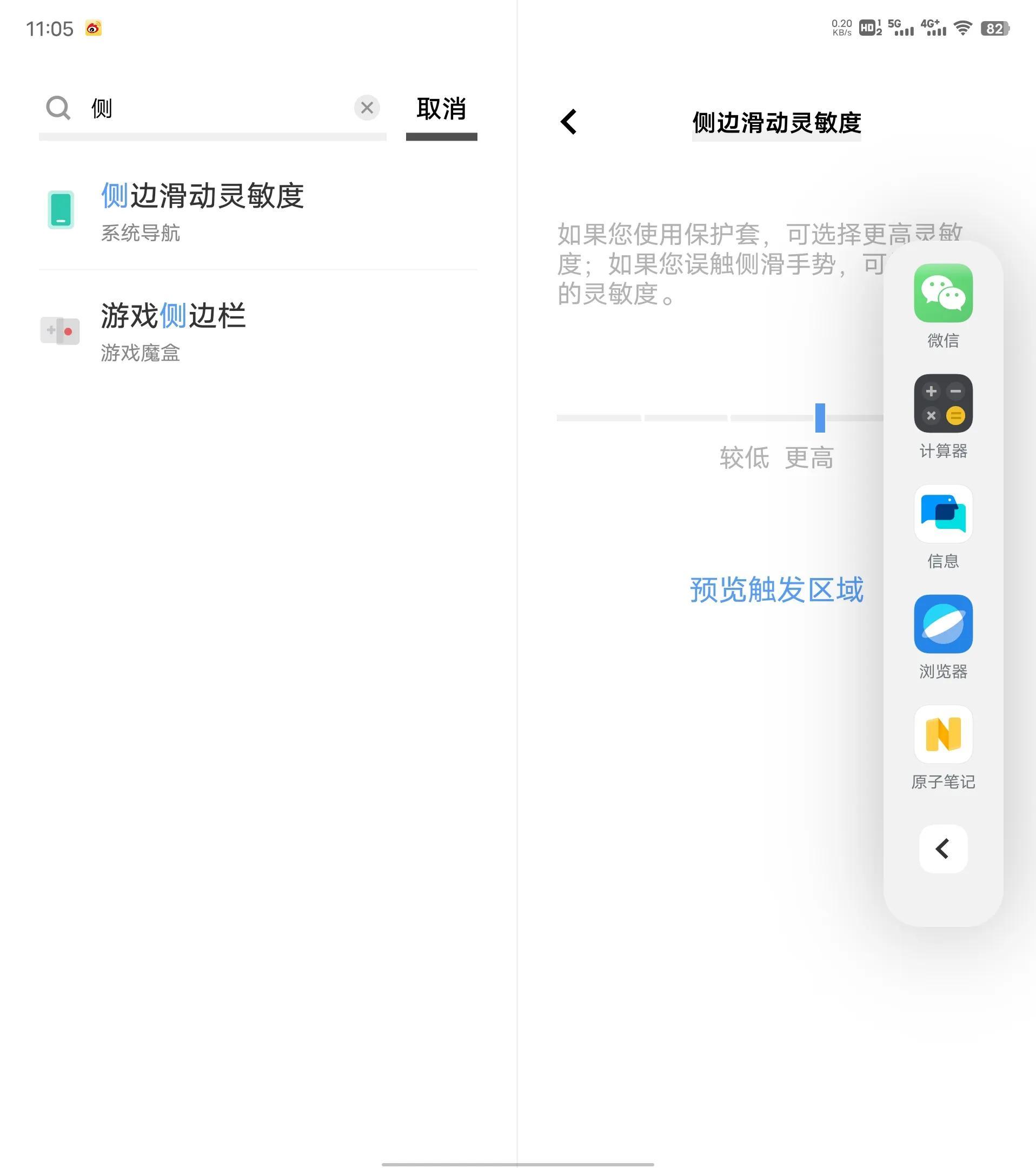
Task: Go back from 侧边滑动灵敏度 page
Action: coord(569,122)
